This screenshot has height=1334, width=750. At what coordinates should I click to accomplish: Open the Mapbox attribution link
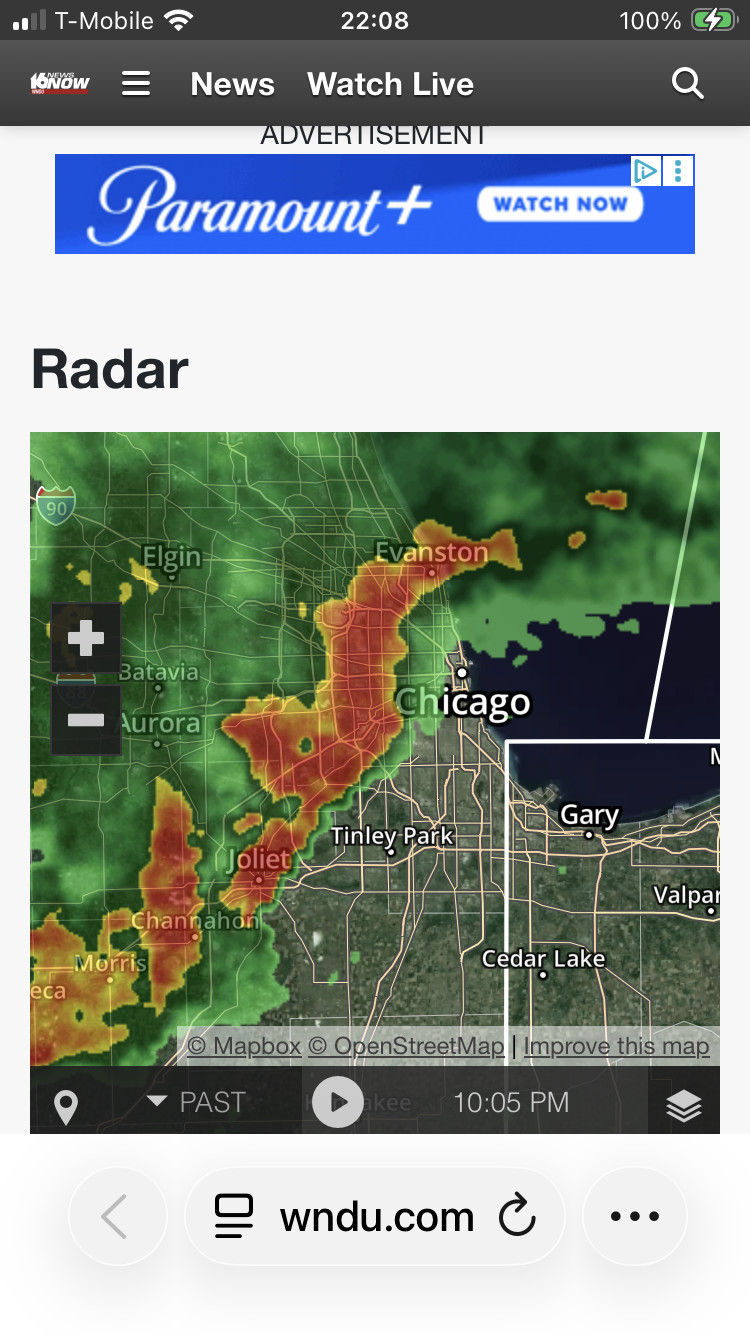pyautogui.click(x=244, y=1047)
